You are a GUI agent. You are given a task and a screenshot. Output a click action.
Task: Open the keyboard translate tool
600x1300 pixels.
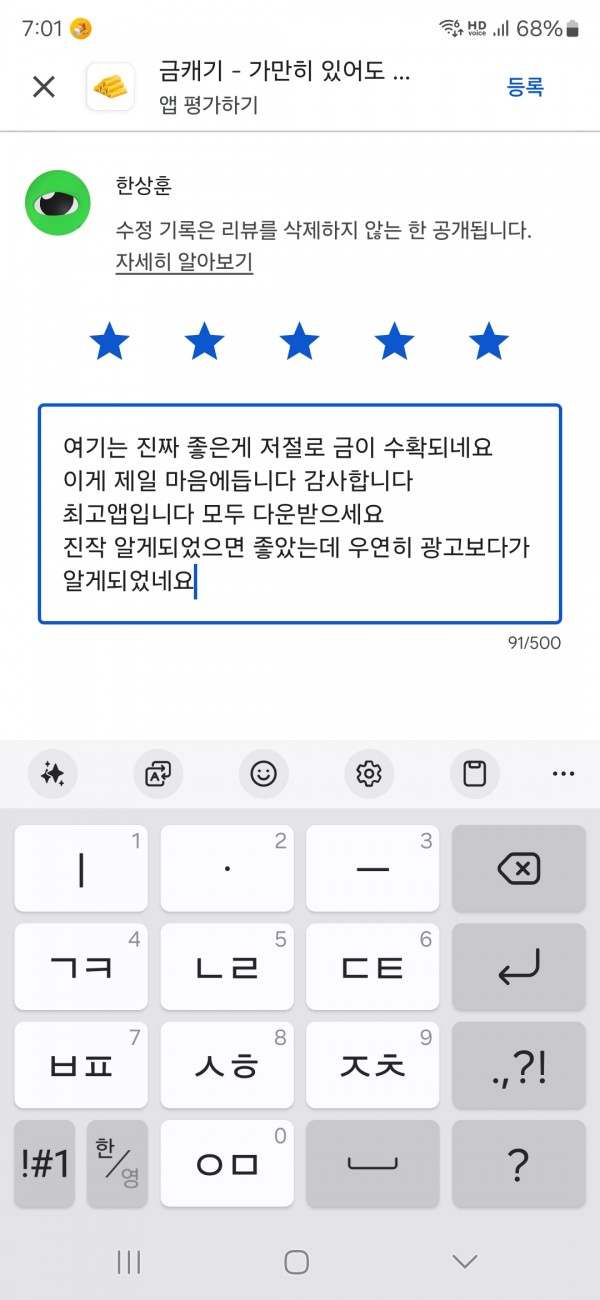[158, 774]
